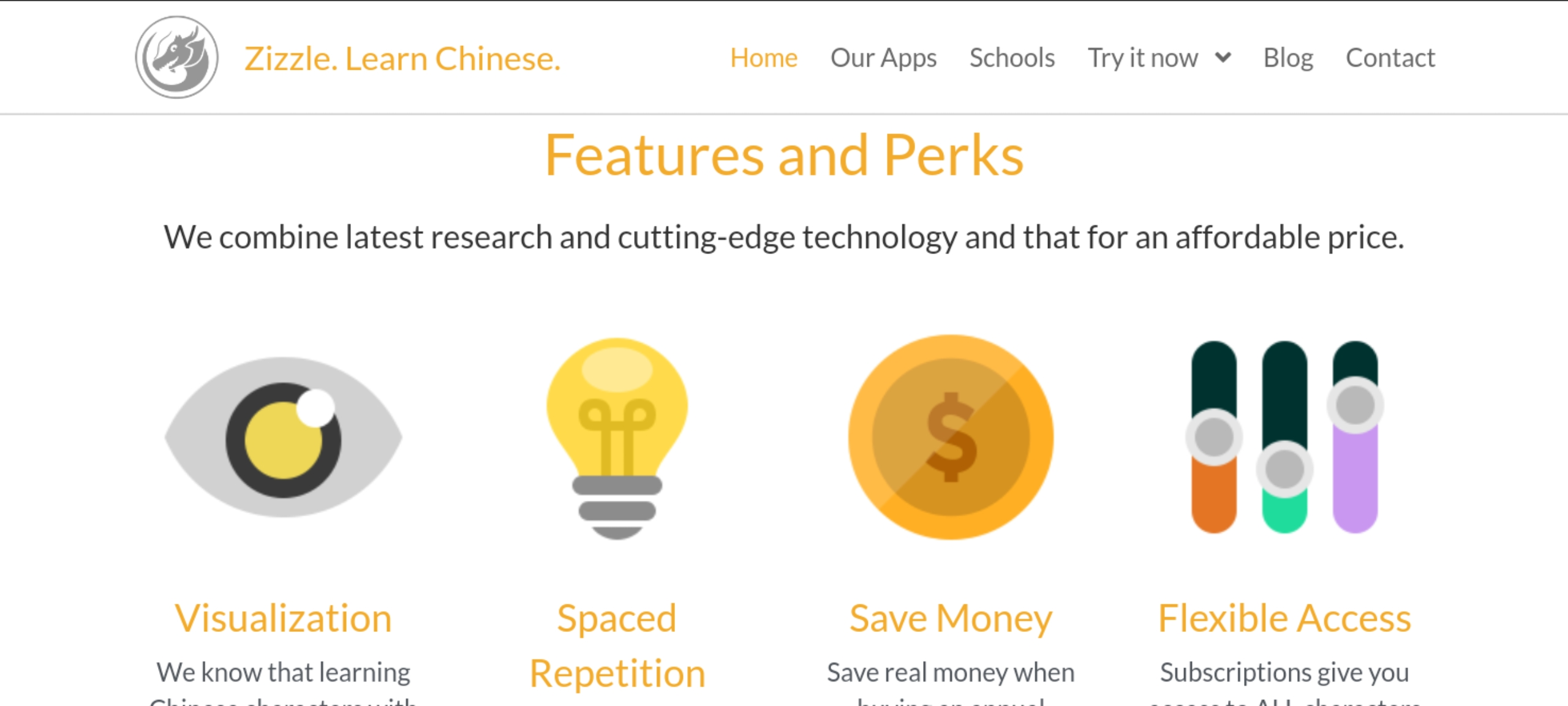
Task: Tap the Zizzle. Learn Chinese. site title
Action: point(402,59)
